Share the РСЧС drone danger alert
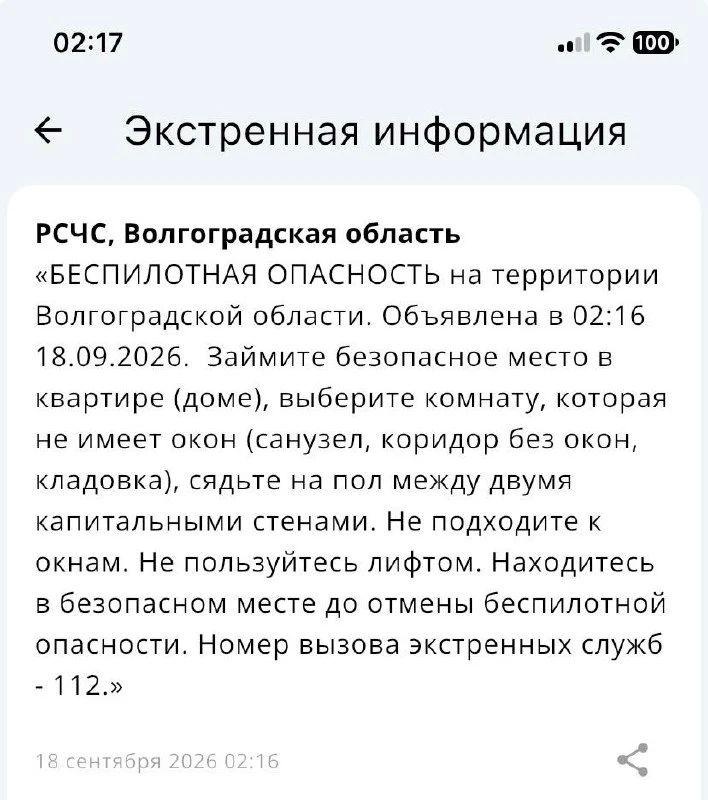The height and width of the screenshot is (800, 708). click(633, 760)
